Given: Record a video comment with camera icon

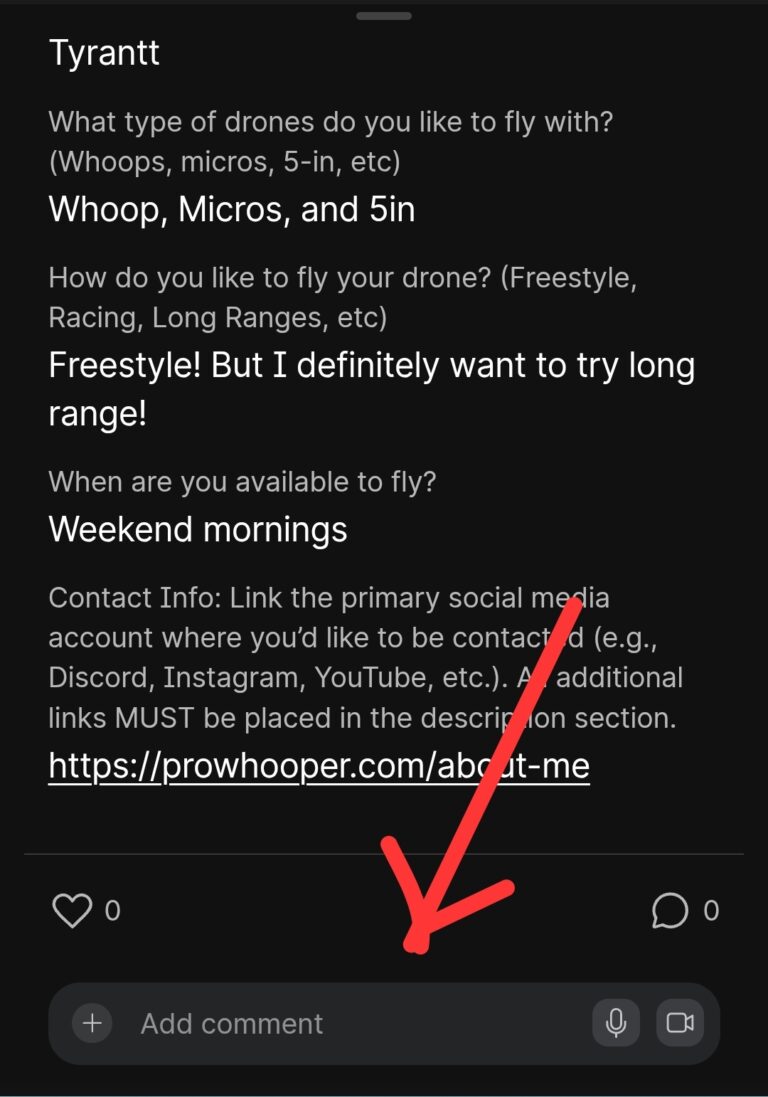Looking at the screenshot, I should pos(680,1023).
